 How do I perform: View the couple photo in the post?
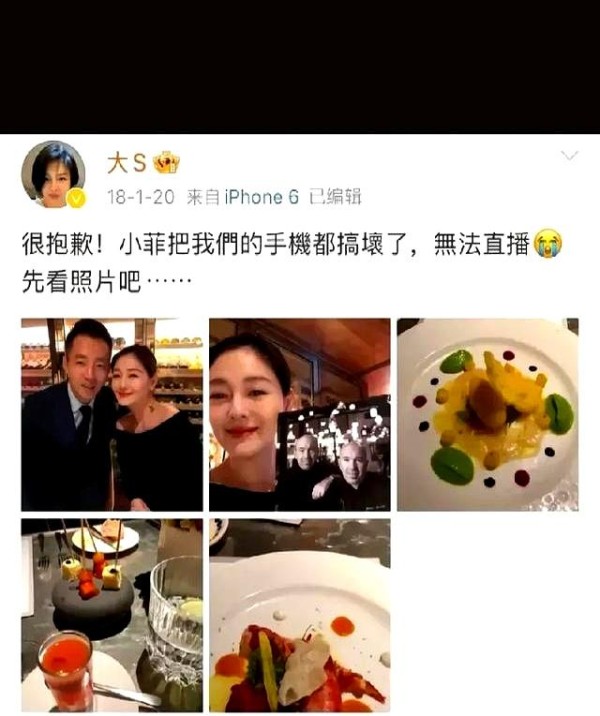(x=112, y=414)
